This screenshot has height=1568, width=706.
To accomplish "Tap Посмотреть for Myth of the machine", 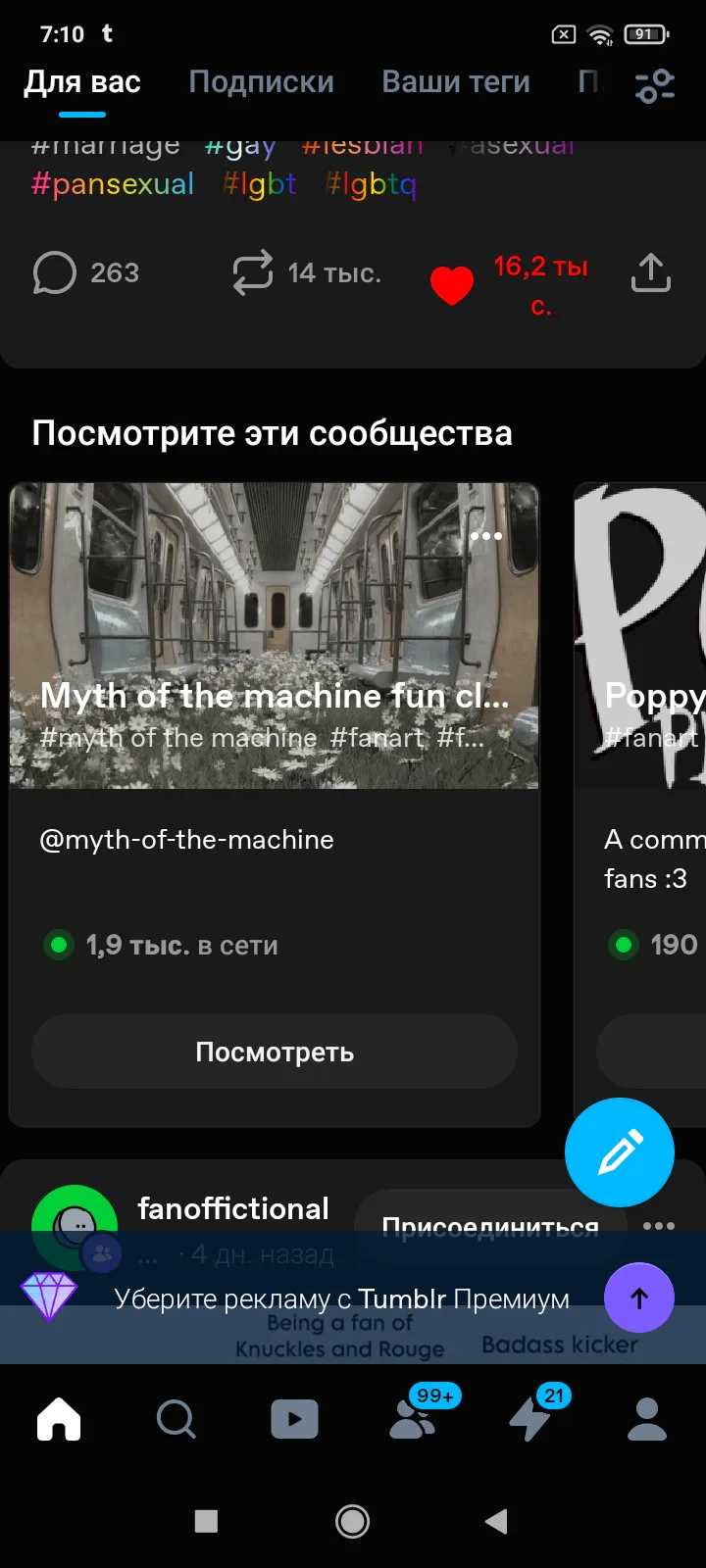I will (275, 1052).
